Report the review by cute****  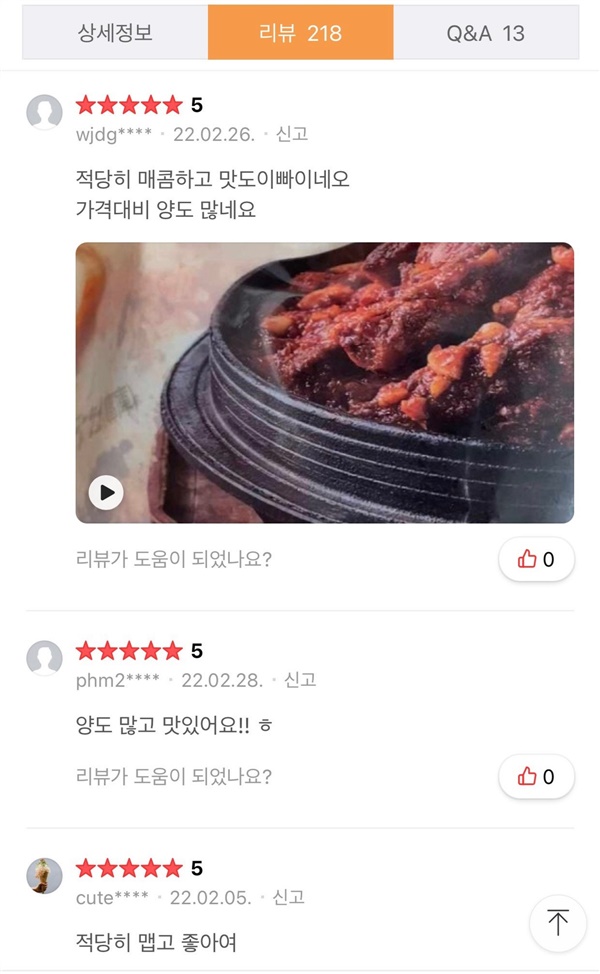[288, 897]
